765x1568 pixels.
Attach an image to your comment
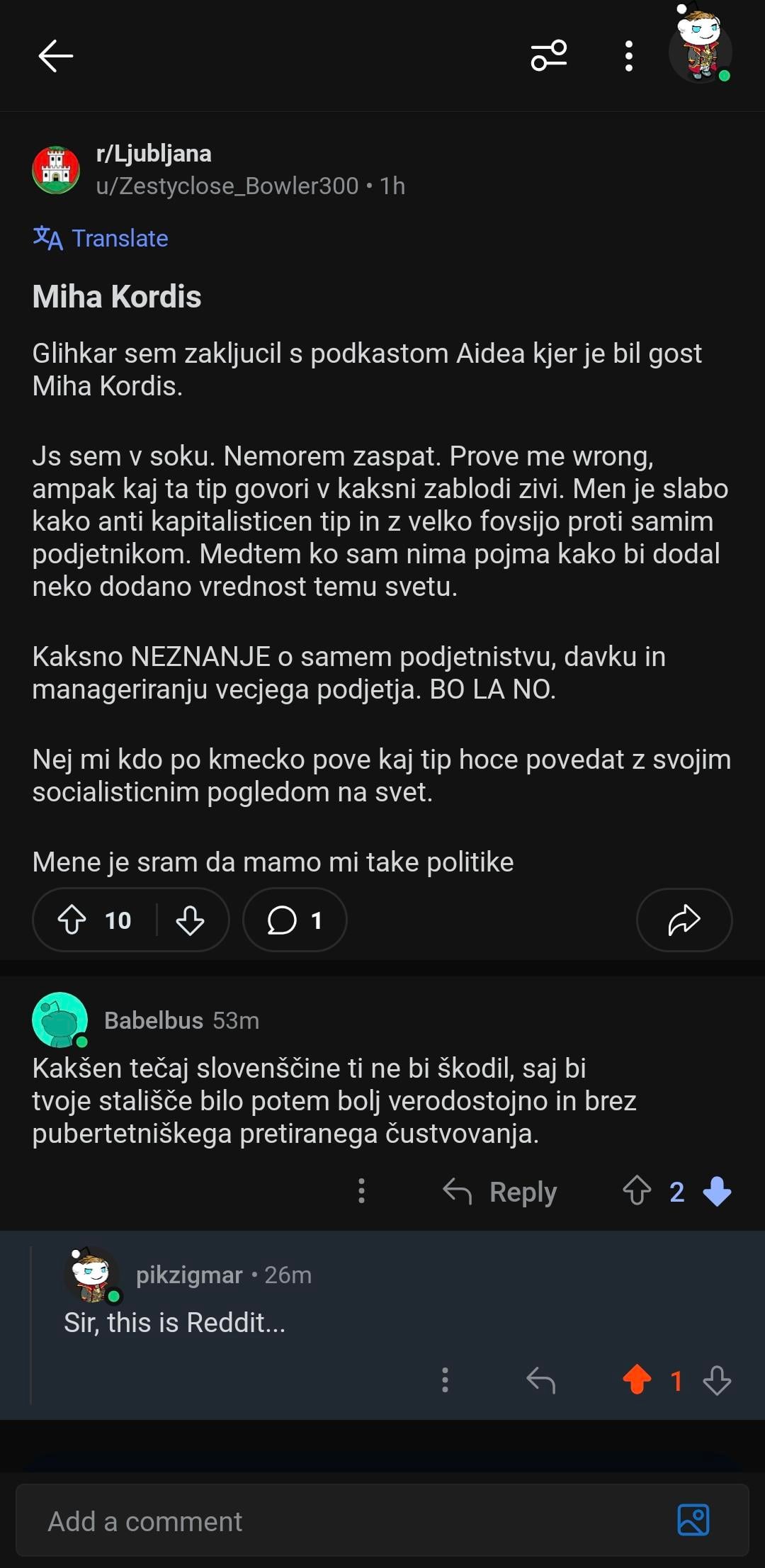693,1521
